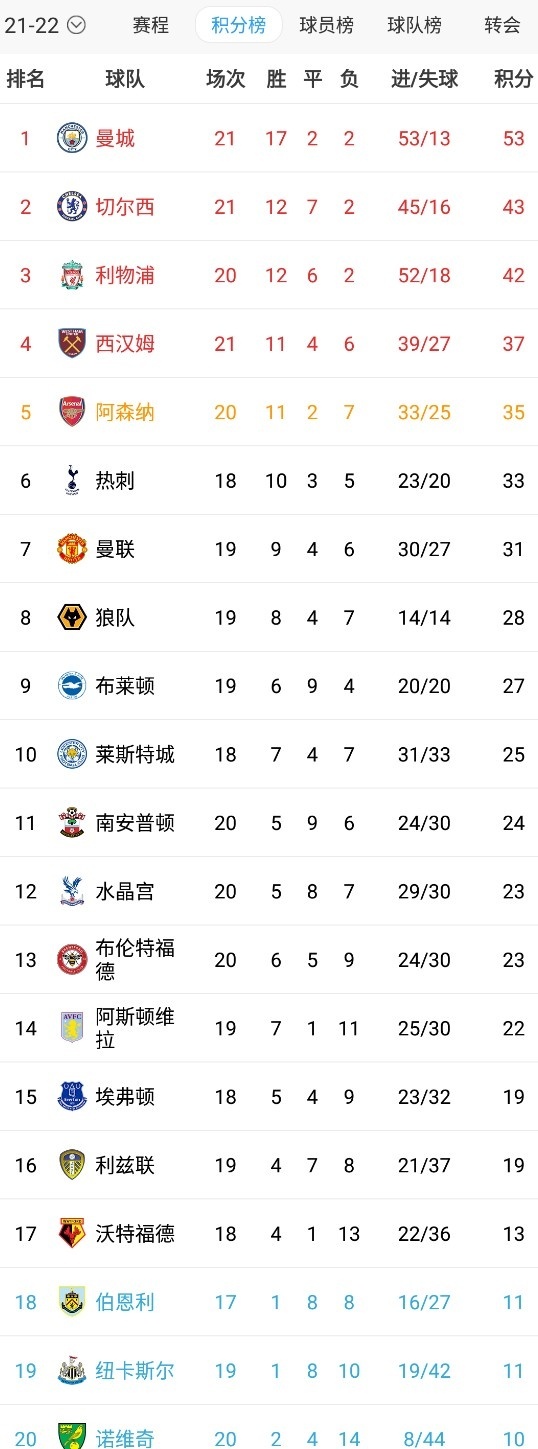Open the 莱斯特城 team row

pos(269,755)
